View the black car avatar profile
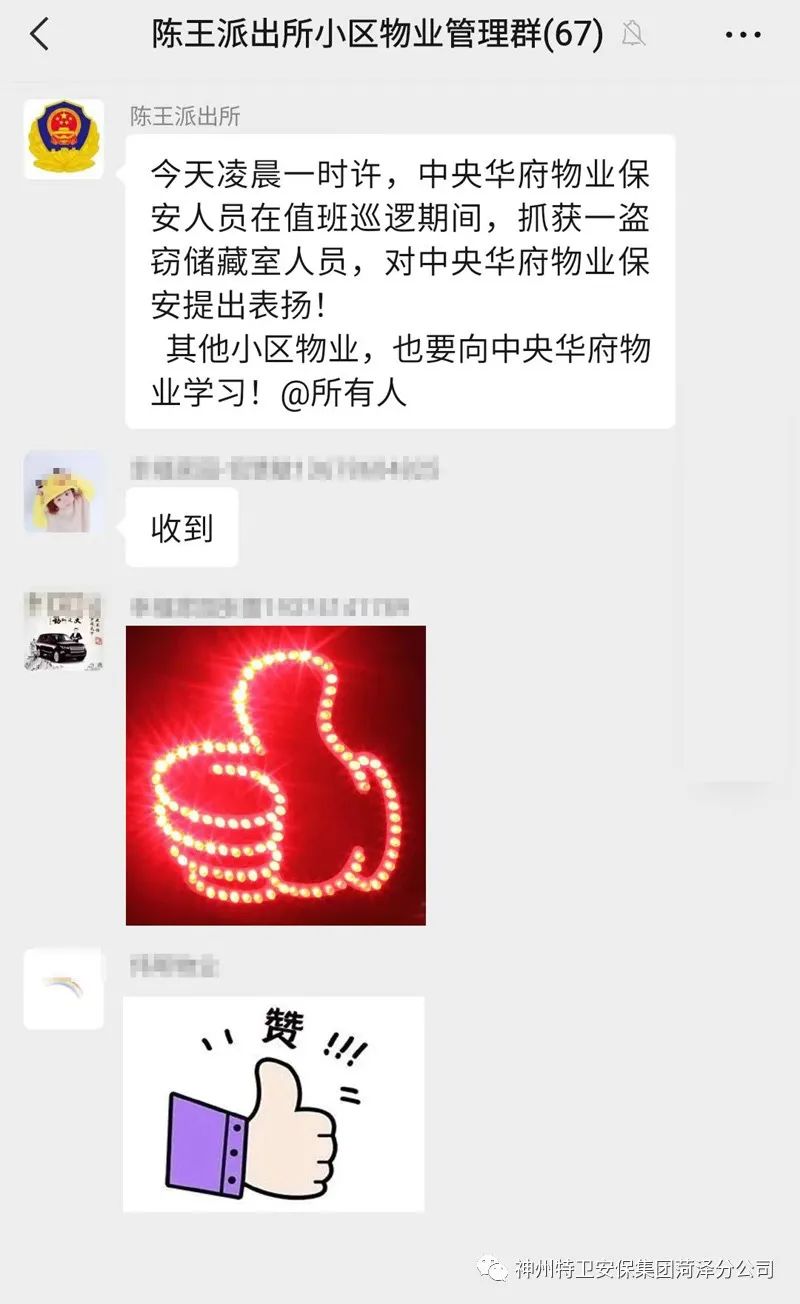Image resolution: width=800 pixels, height=1304 pixels. 64,630
